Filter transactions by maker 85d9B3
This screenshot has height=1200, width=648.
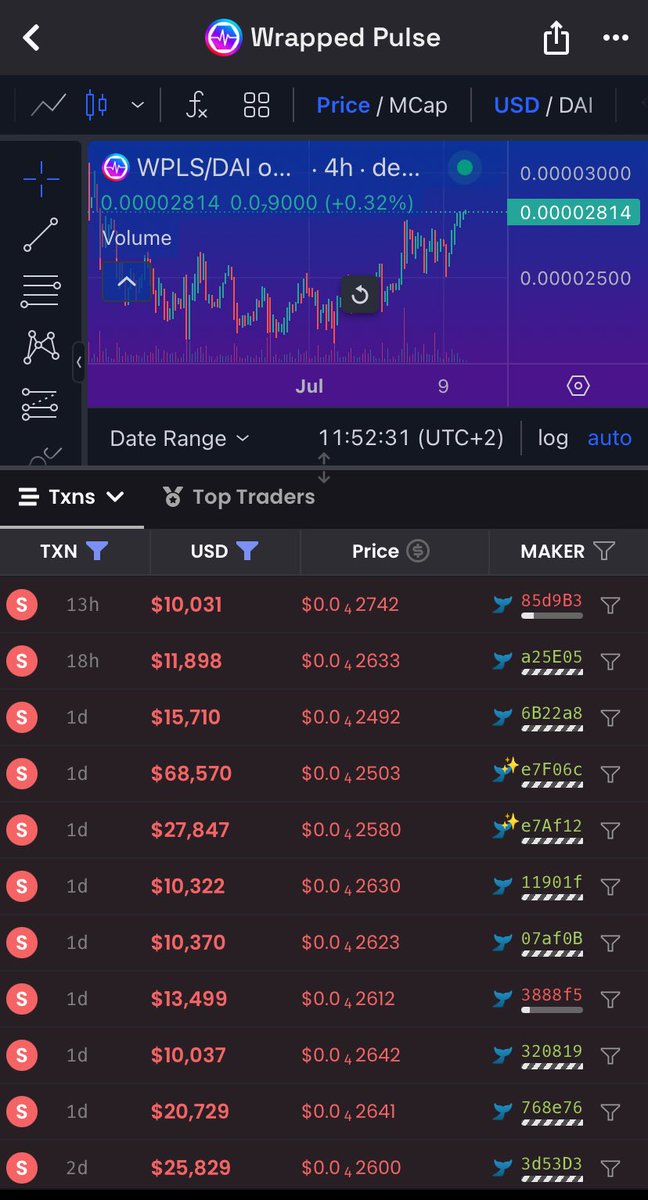tap(610, 605)
